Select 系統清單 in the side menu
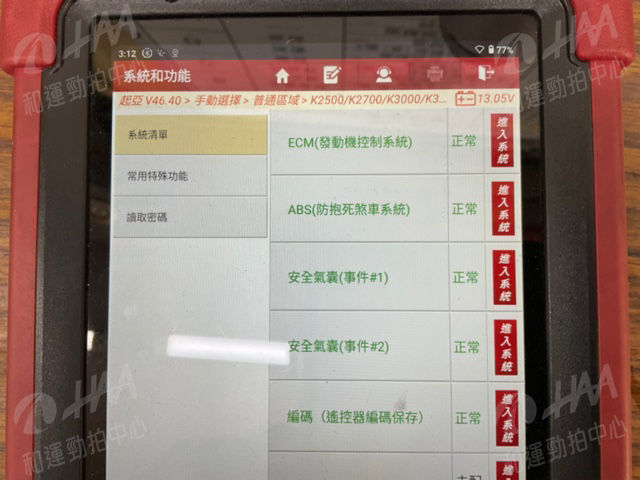Screen dimensions: 640x480 coord(189,134)
